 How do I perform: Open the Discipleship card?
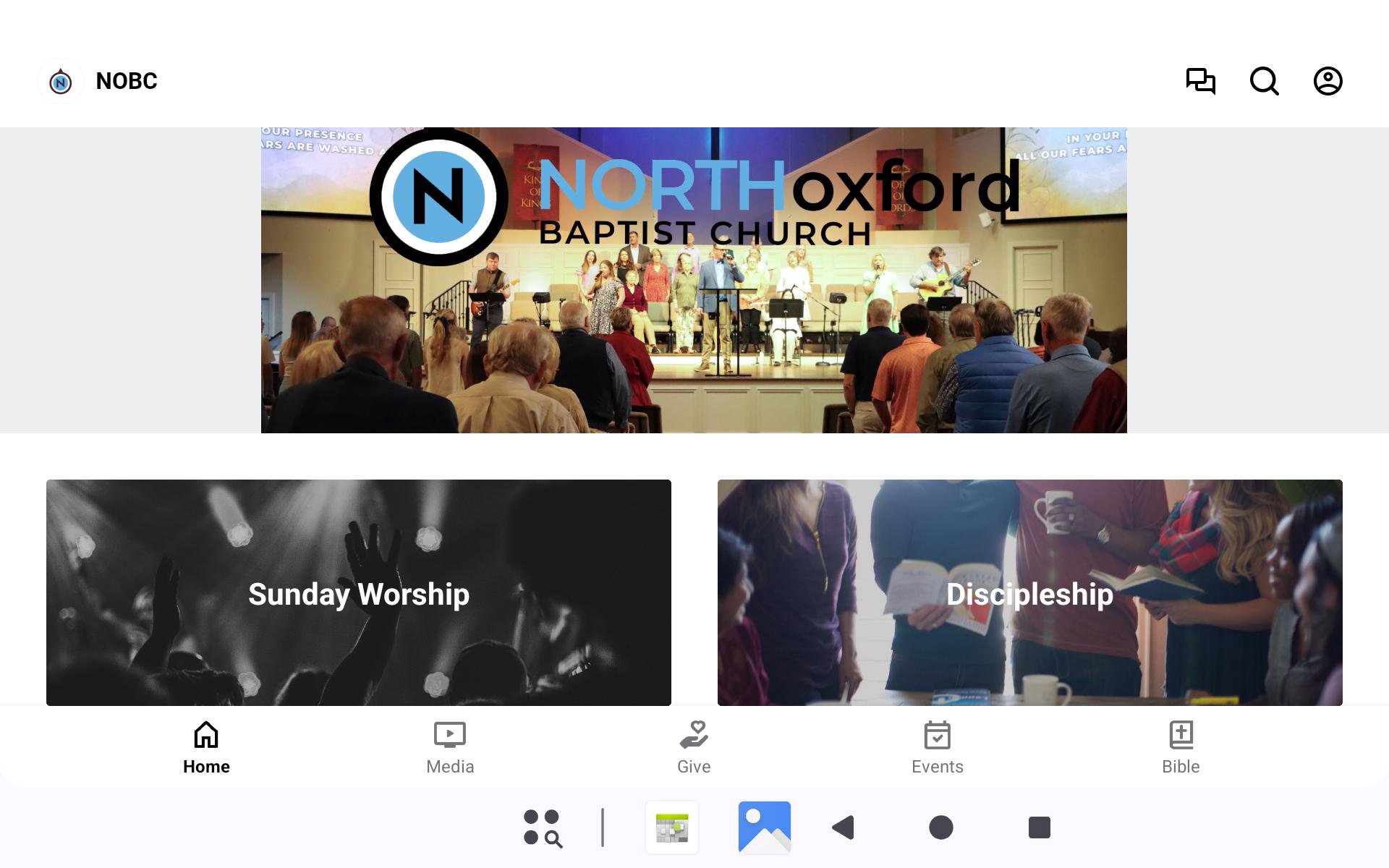pos(1029,592)
